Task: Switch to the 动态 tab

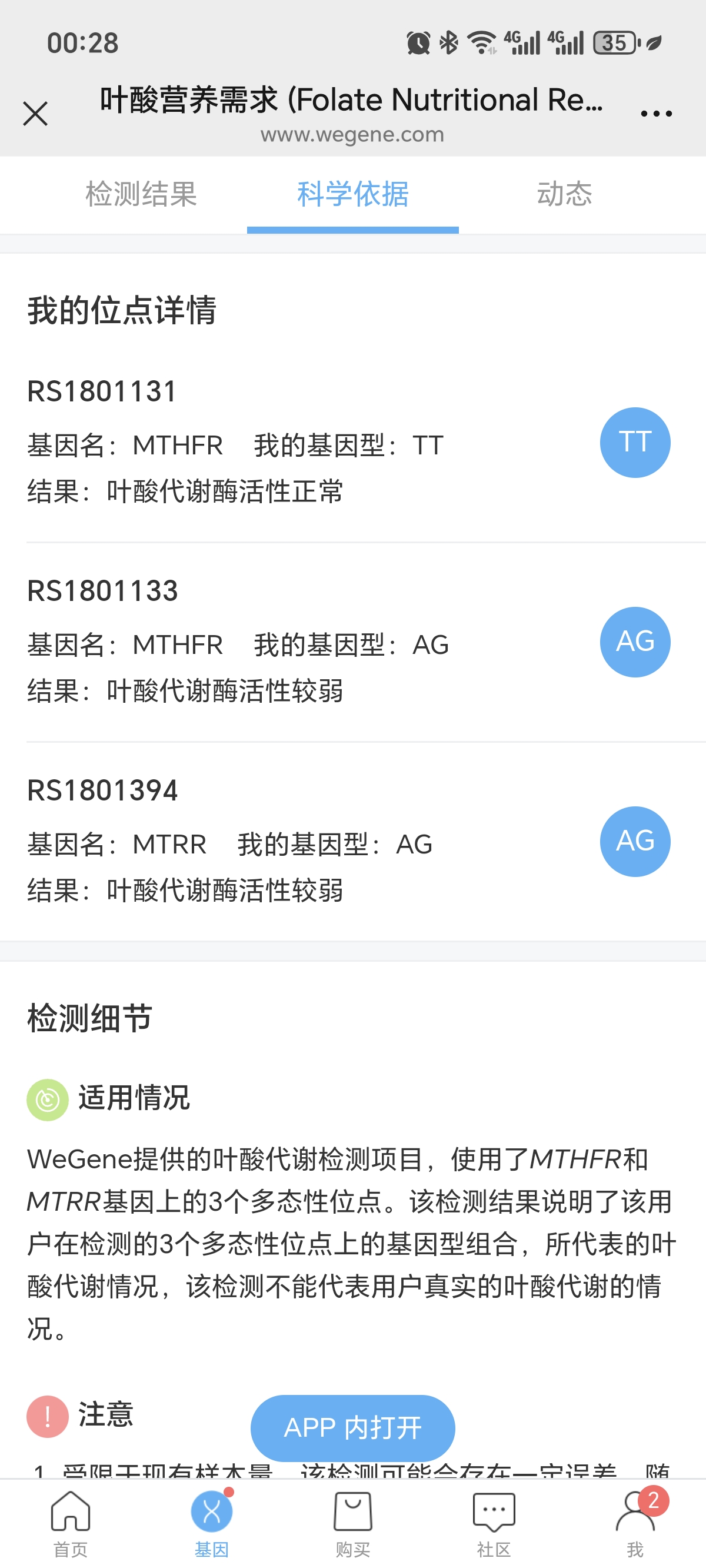Action: 564,195
